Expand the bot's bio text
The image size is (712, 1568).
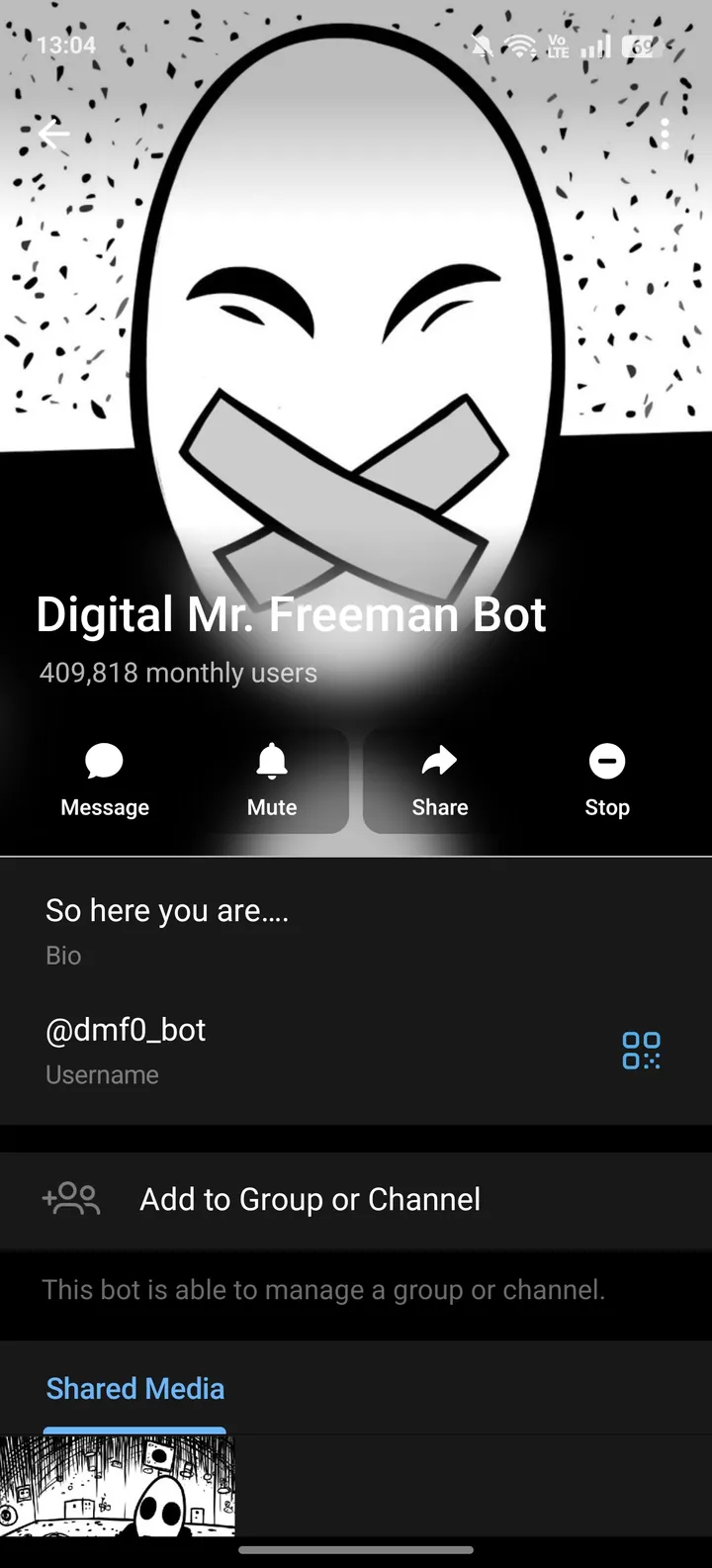pos(168,910)
